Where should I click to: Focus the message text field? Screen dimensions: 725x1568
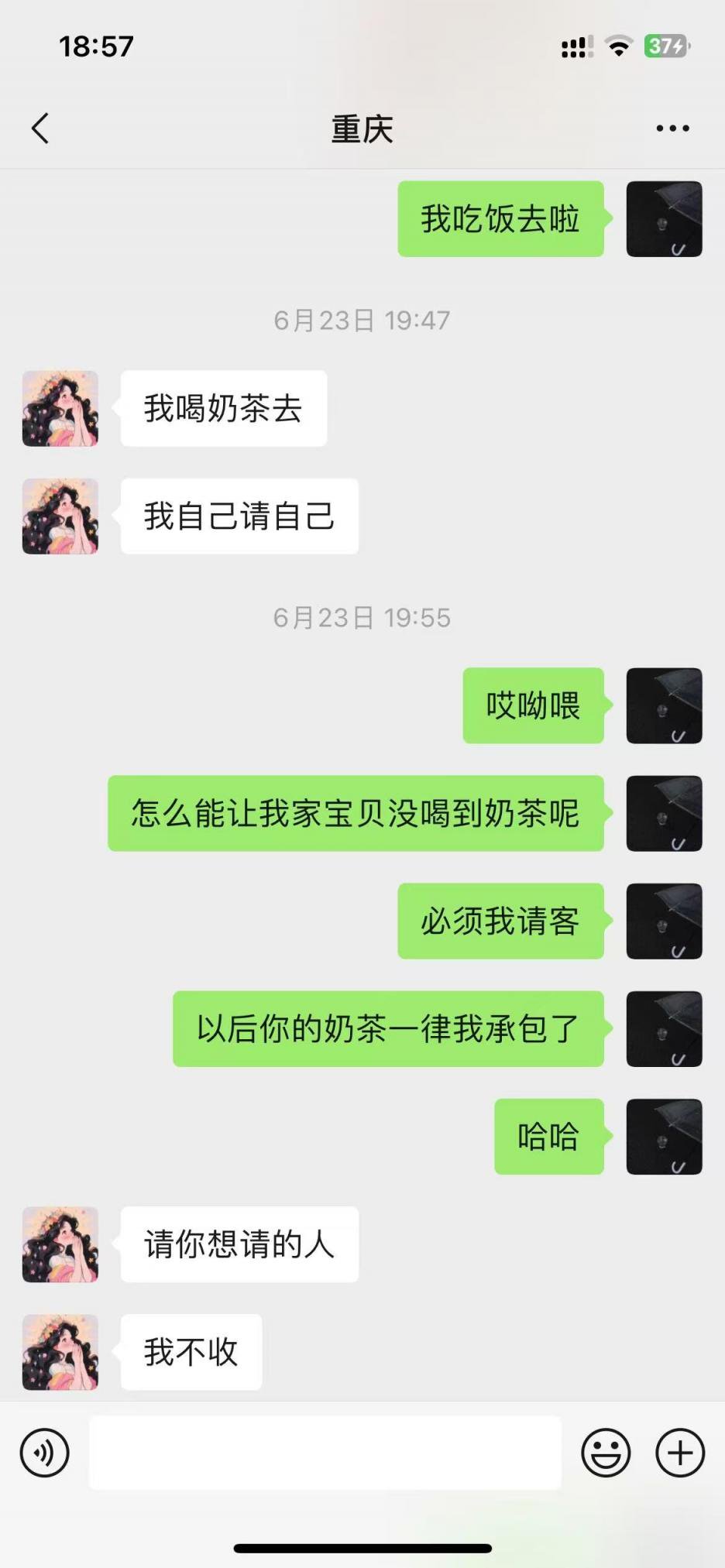[x=325, y=1453]
